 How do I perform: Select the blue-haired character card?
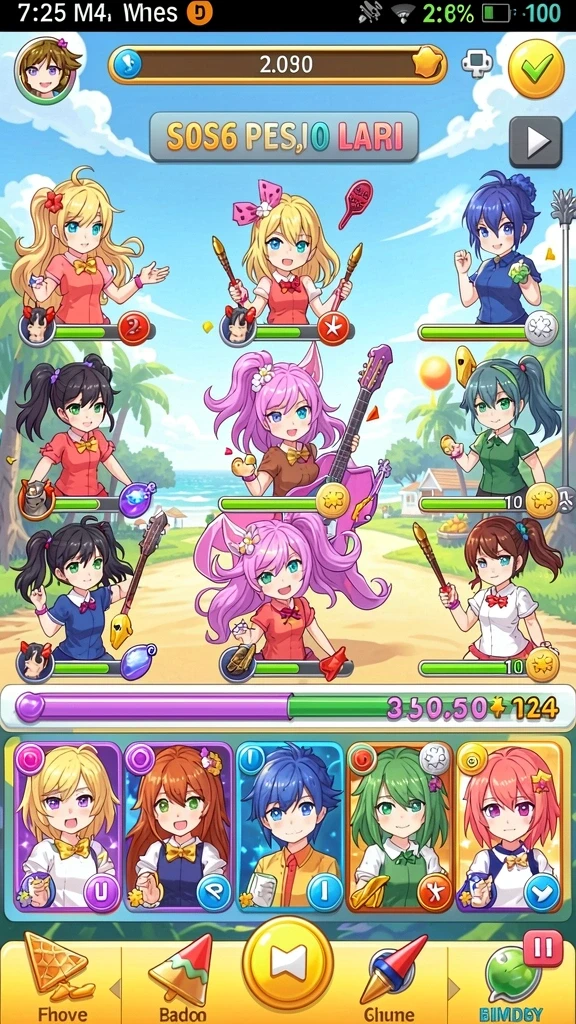[x=289, y=827]
